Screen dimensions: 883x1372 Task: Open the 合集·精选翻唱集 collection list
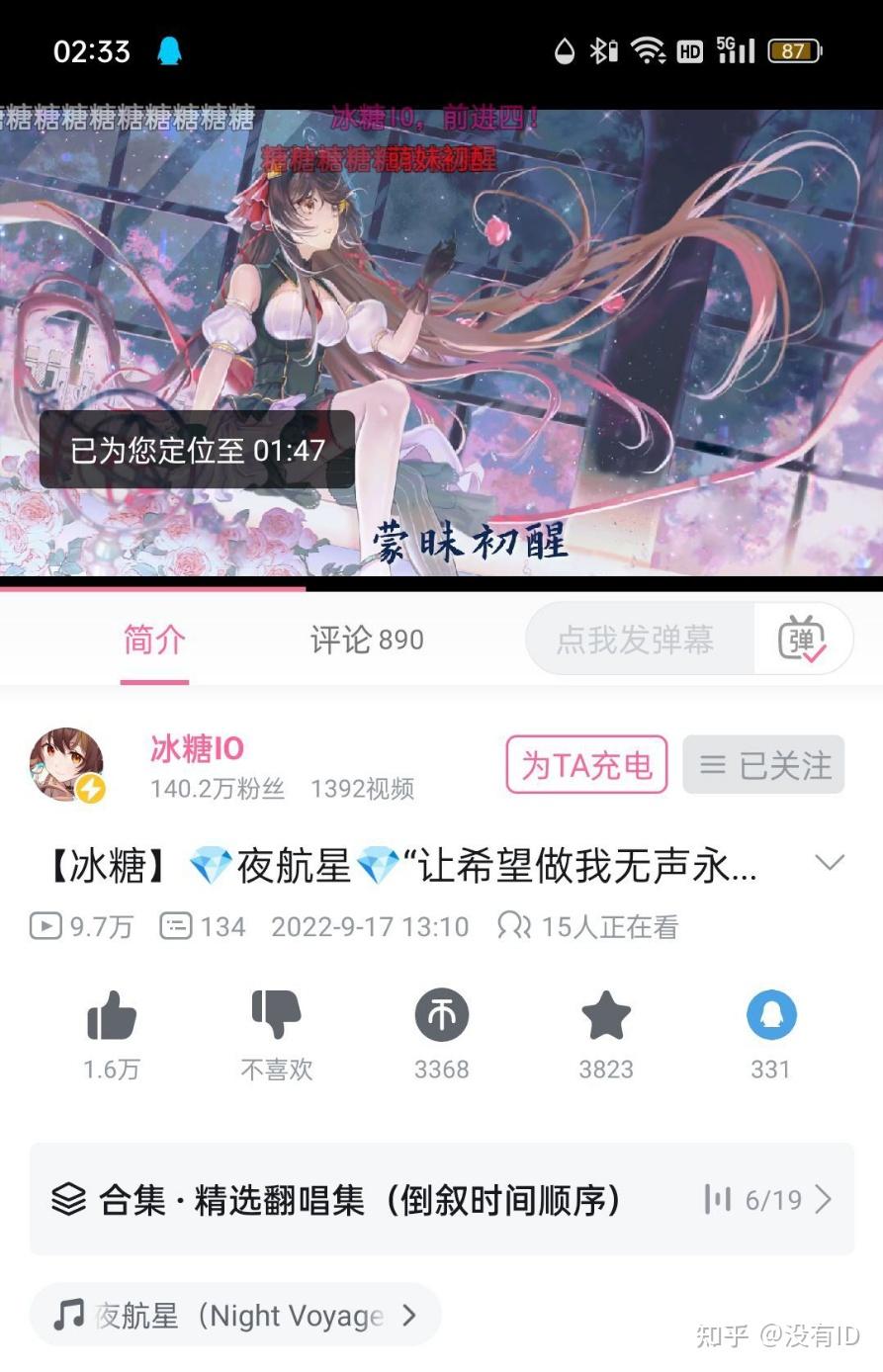441,1199
